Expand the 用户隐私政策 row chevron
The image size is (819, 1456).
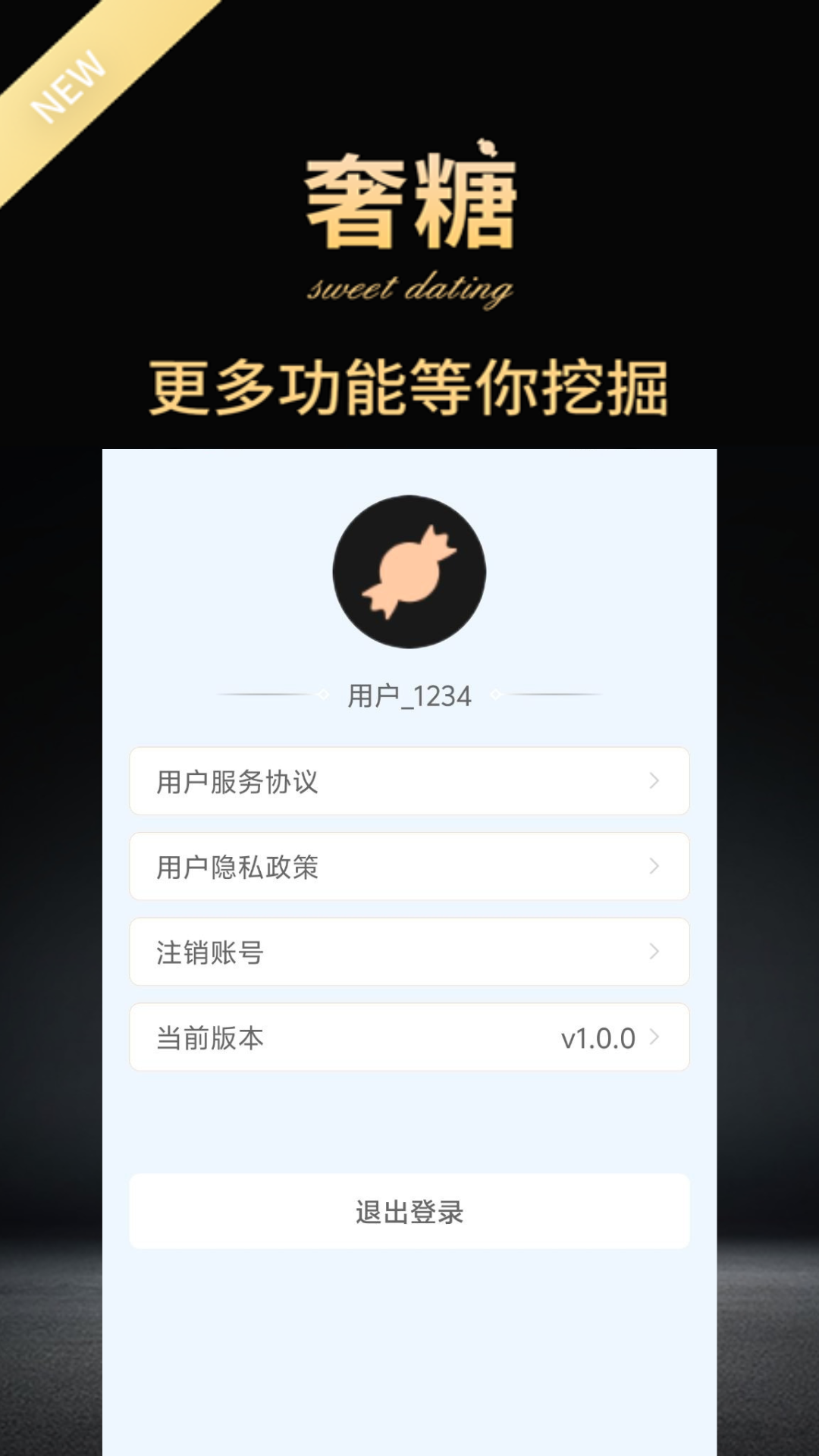[x=654, y=866]
